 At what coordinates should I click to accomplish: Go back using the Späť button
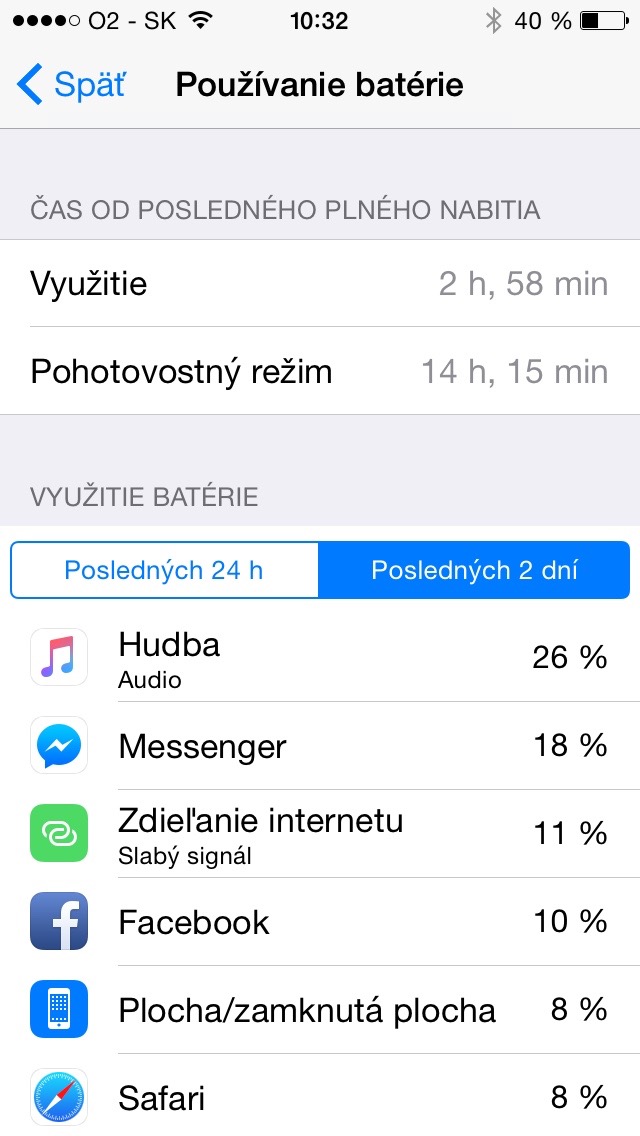coord(72,85)
